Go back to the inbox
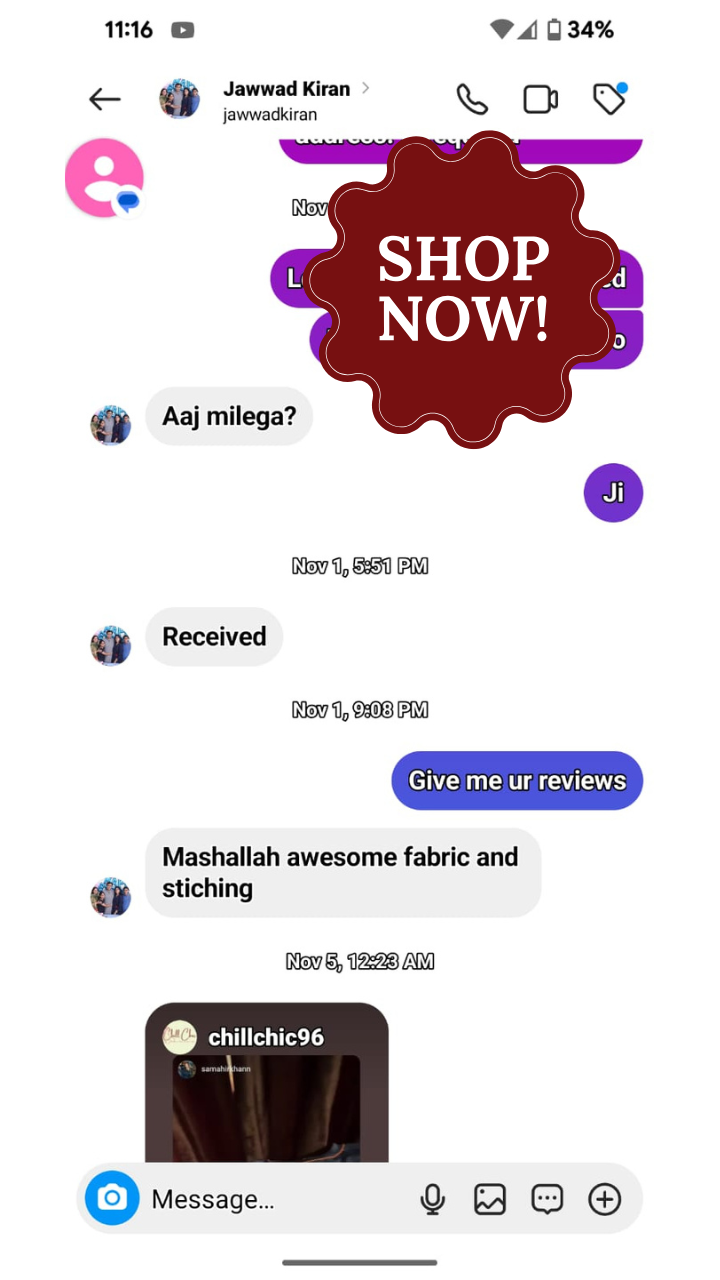This screenshot has height=1280, width=720. [104, 99]
